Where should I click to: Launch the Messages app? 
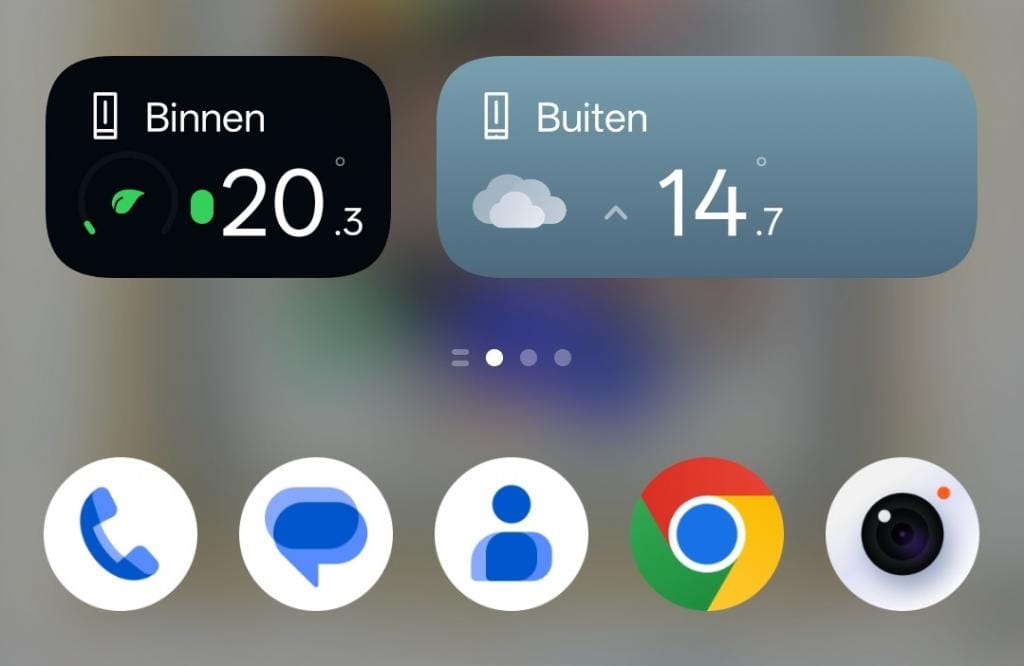pos(316,534)
